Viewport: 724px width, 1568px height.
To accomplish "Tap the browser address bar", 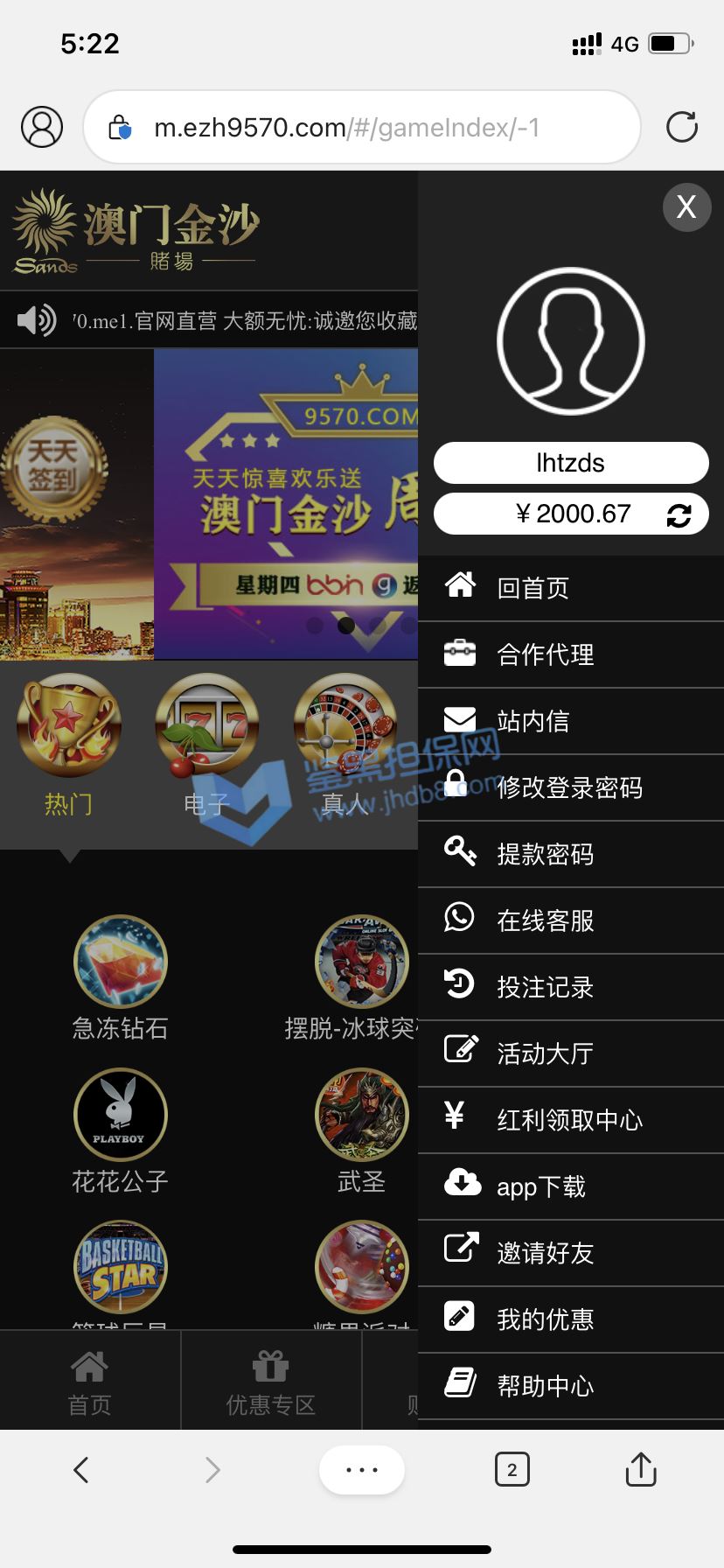I will (362, 128).
